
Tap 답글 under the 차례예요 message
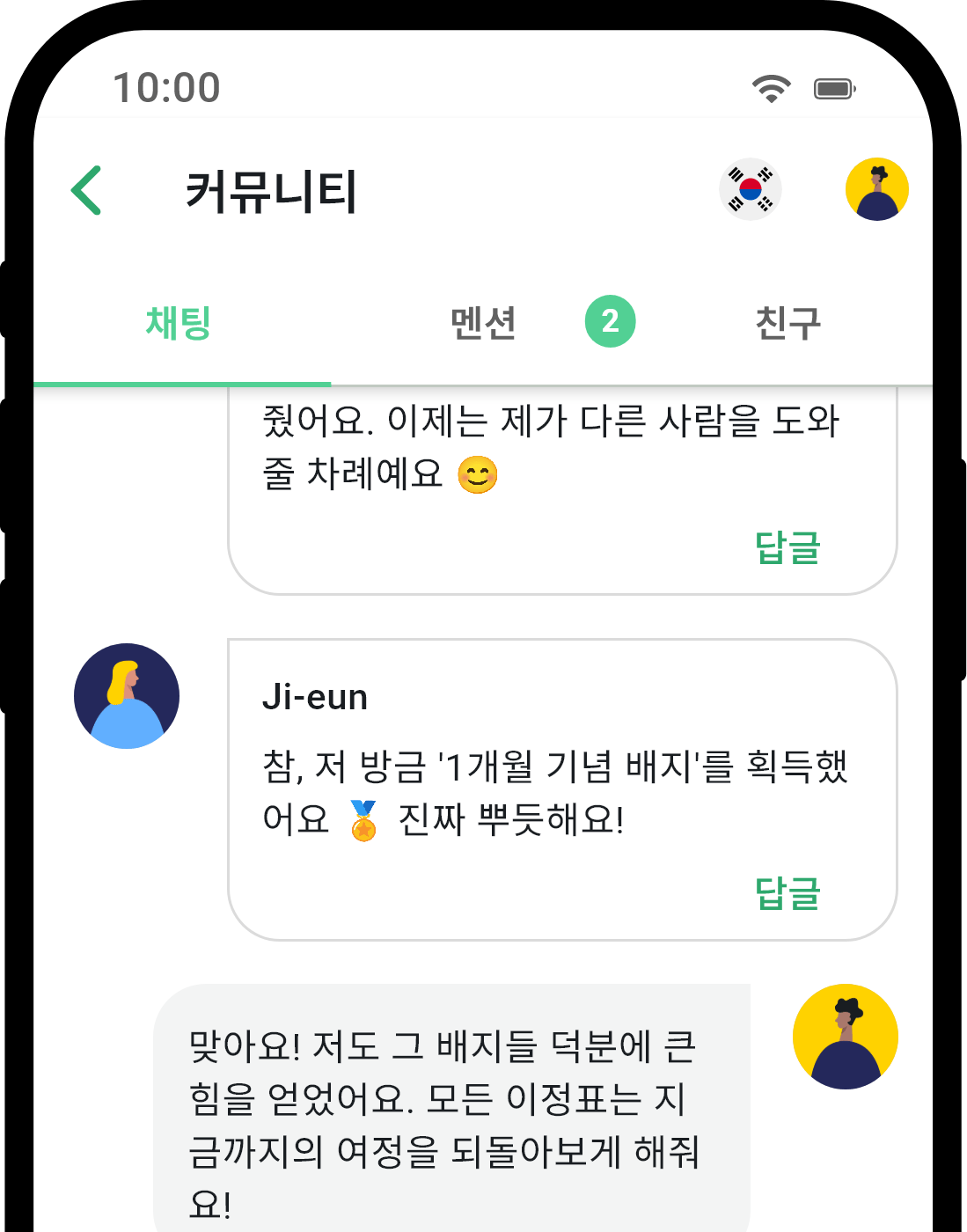(x=788, y=547)
